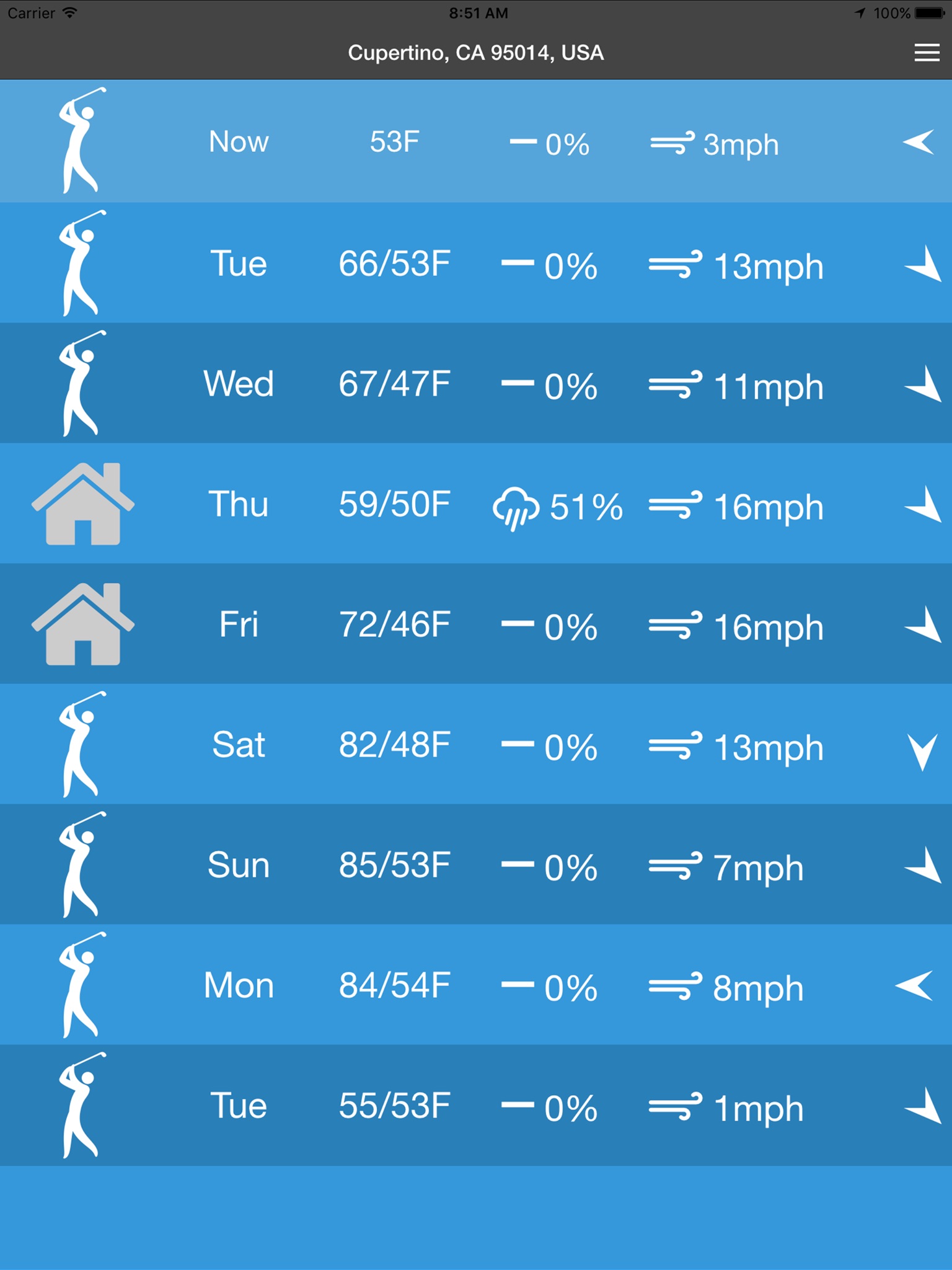
Task: Select Sat 82/48F forecast
Action: pos(476,744)
